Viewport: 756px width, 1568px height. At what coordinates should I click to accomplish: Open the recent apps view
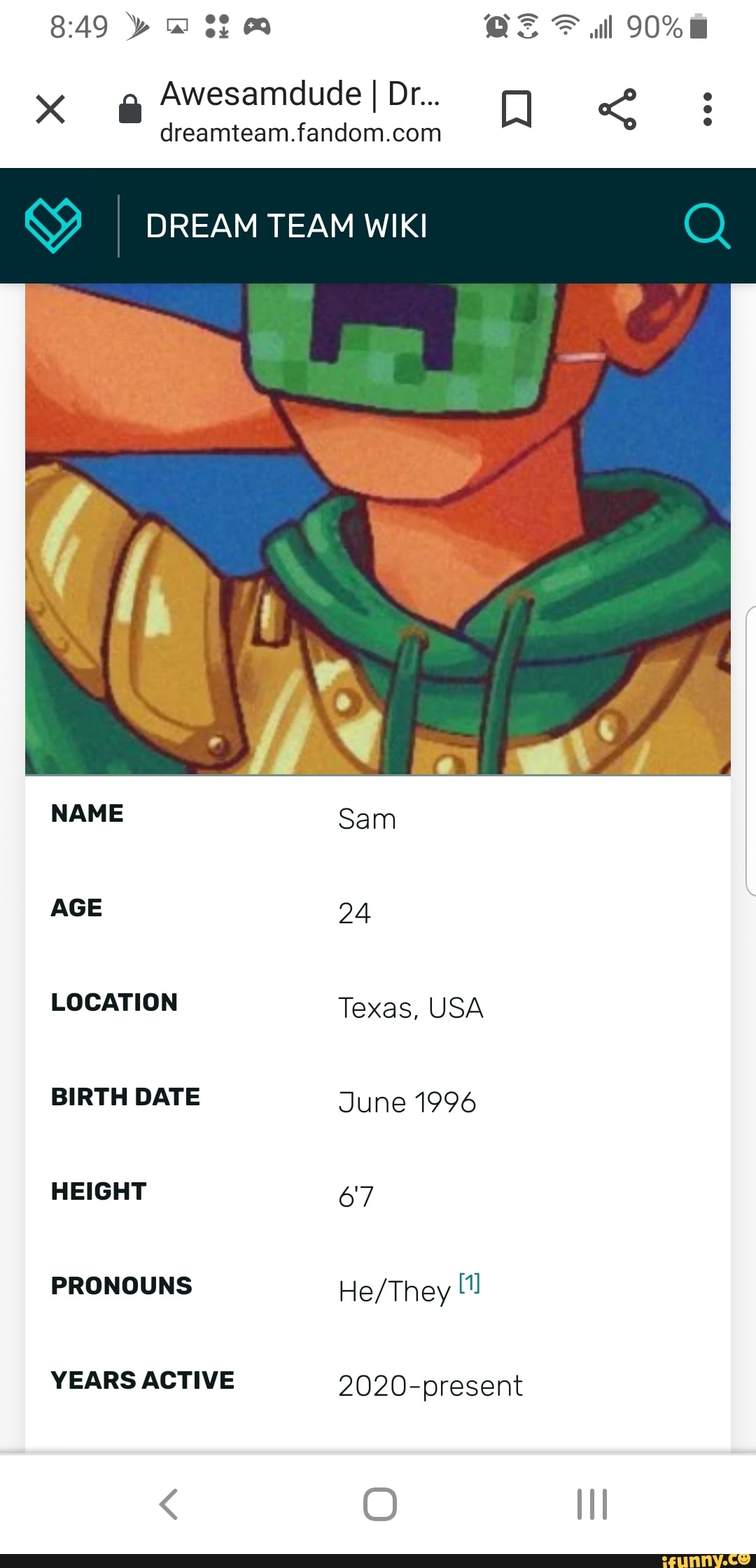coord(591,1504)
